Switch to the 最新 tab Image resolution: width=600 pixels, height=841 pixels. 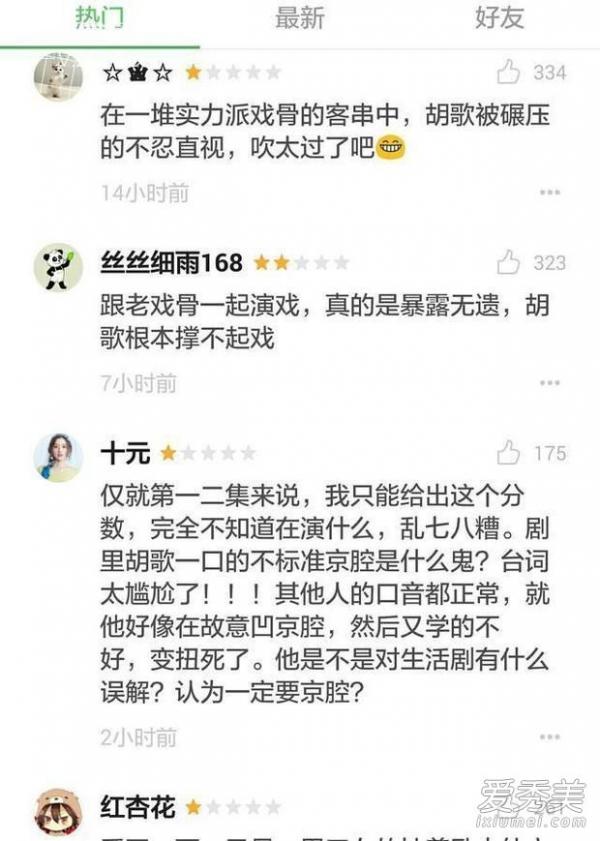pos(299,18)
